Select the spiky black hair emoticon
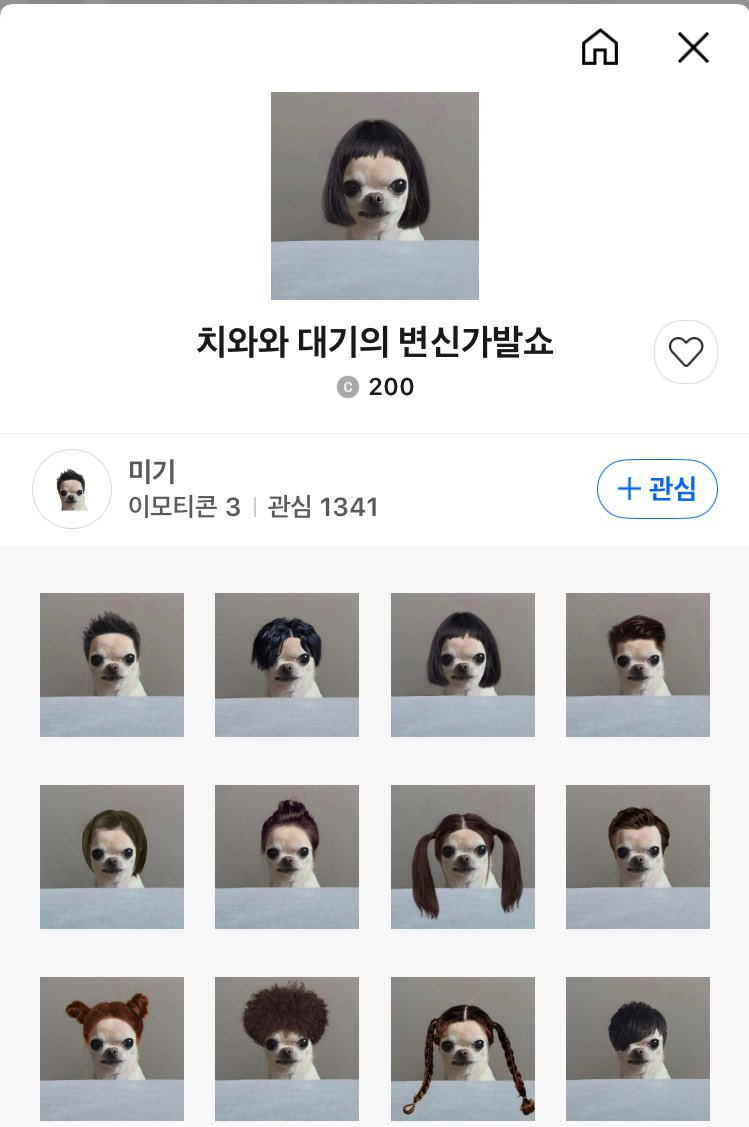This screenshot has width=749, height=1127. tap(111, 664)
